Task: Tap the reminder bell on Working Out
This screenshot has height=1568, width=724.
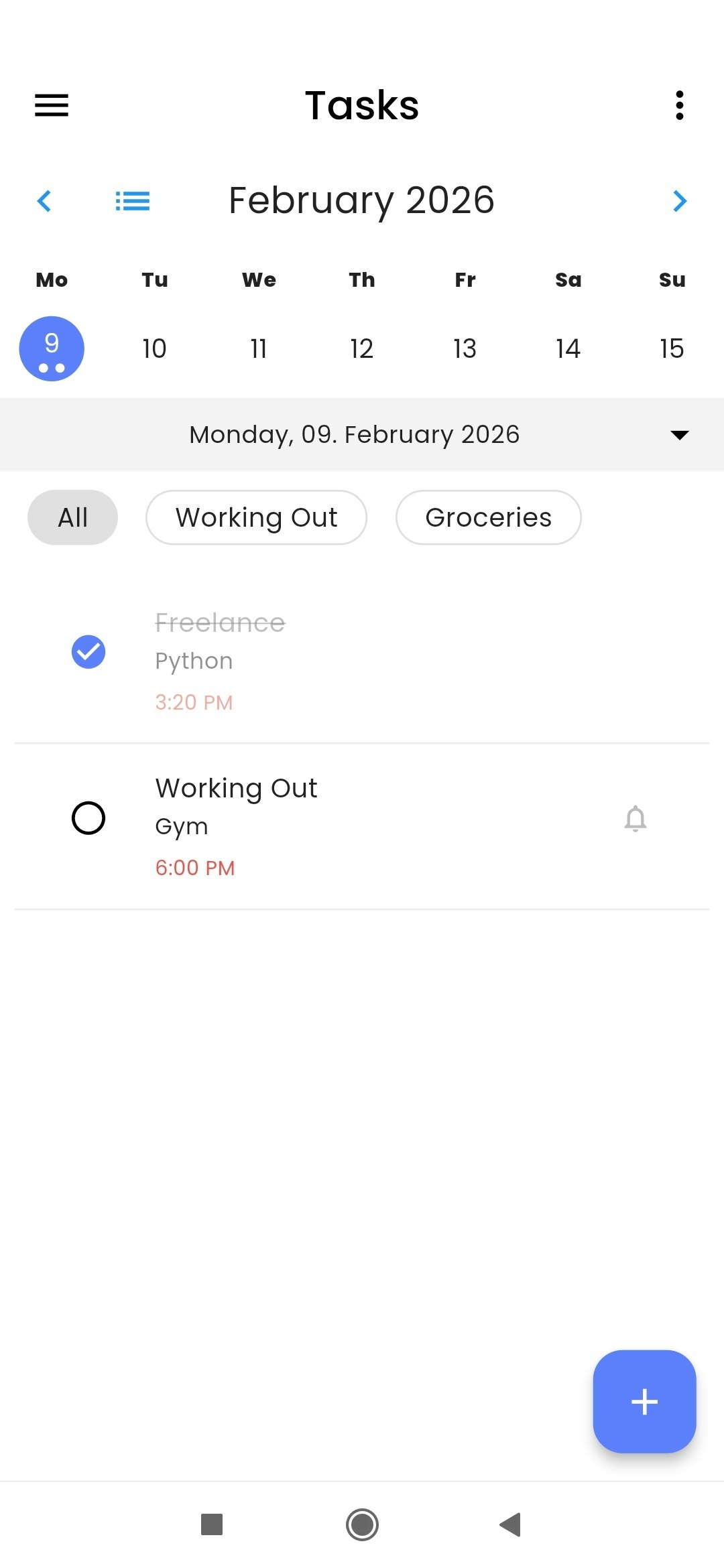Action: click(x=635, y=819)
